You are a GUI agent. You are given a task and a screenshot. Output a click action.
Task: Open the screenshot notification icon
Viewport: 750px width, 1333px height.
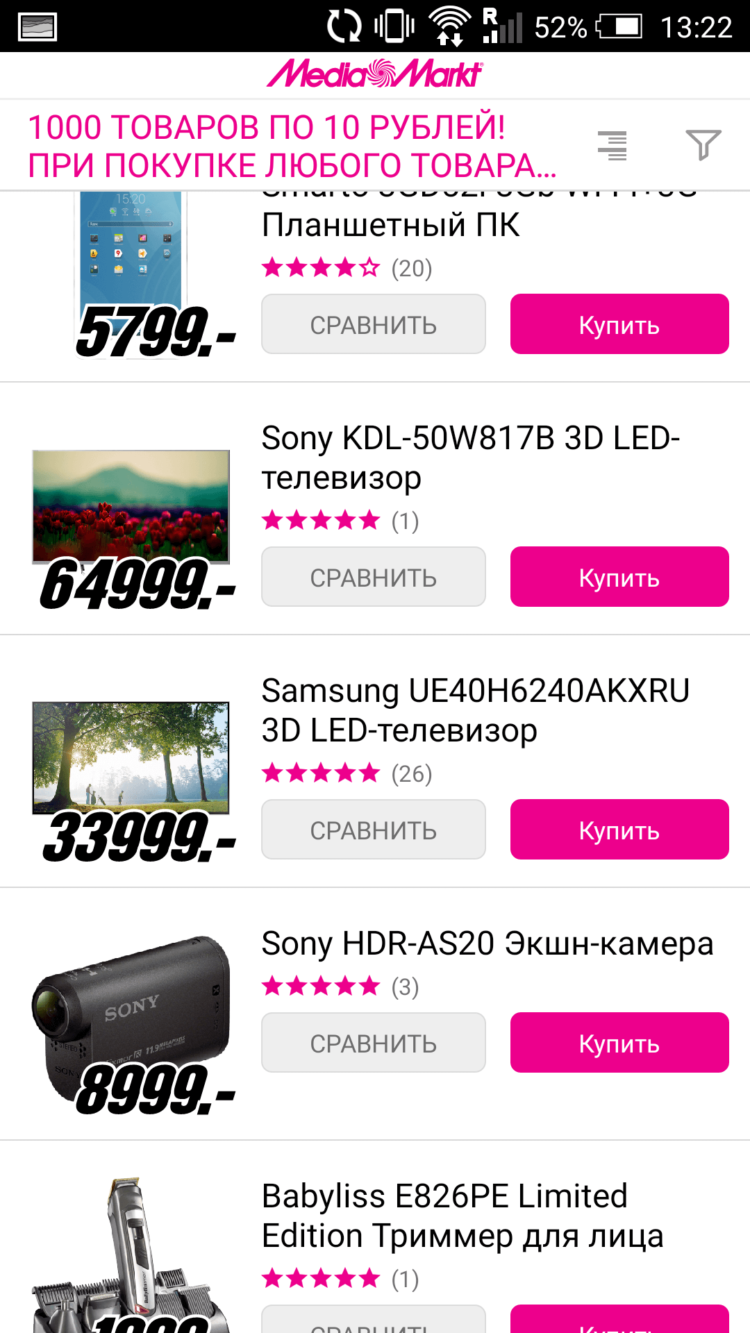pos(35,25)
